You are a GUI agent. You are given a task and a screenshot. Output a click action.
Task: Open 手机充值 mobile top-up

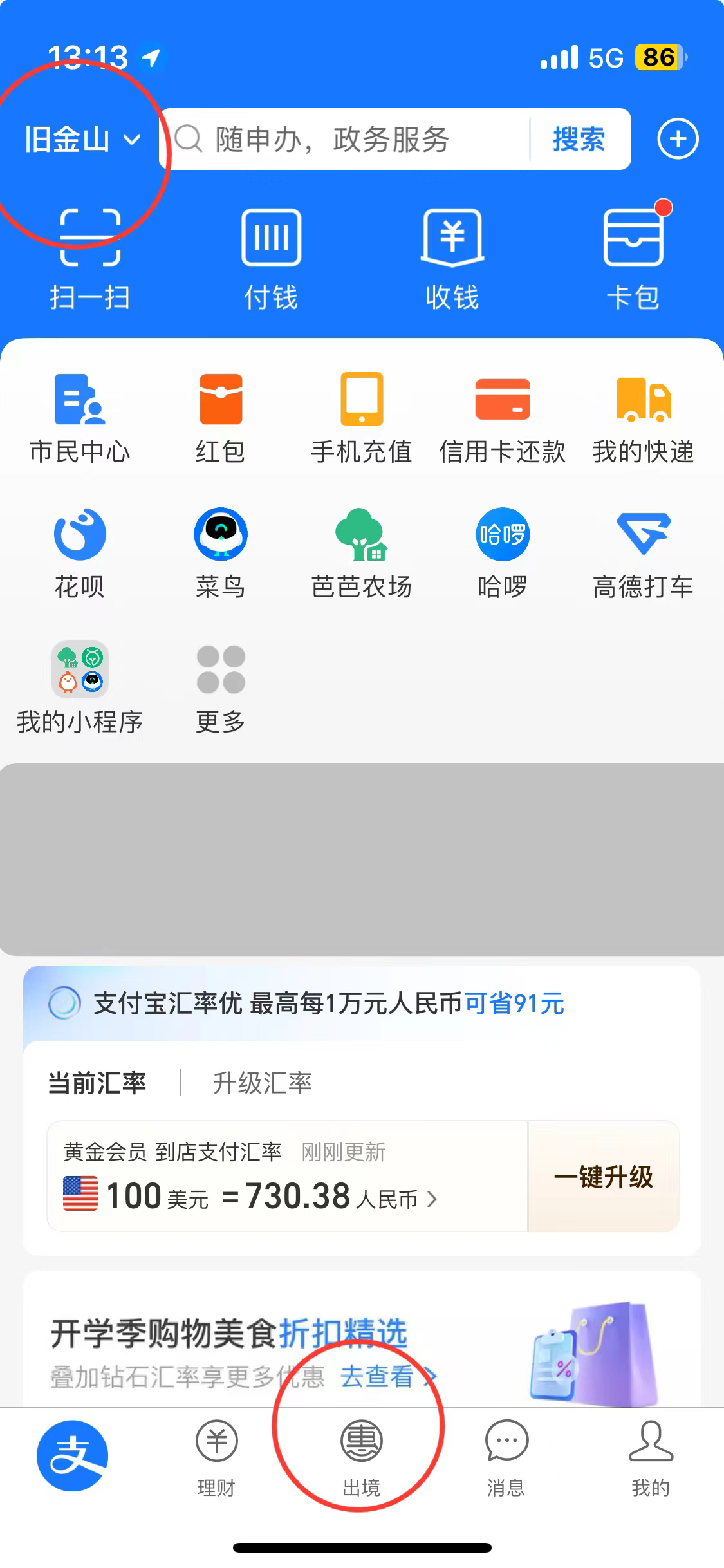(361, 418)
